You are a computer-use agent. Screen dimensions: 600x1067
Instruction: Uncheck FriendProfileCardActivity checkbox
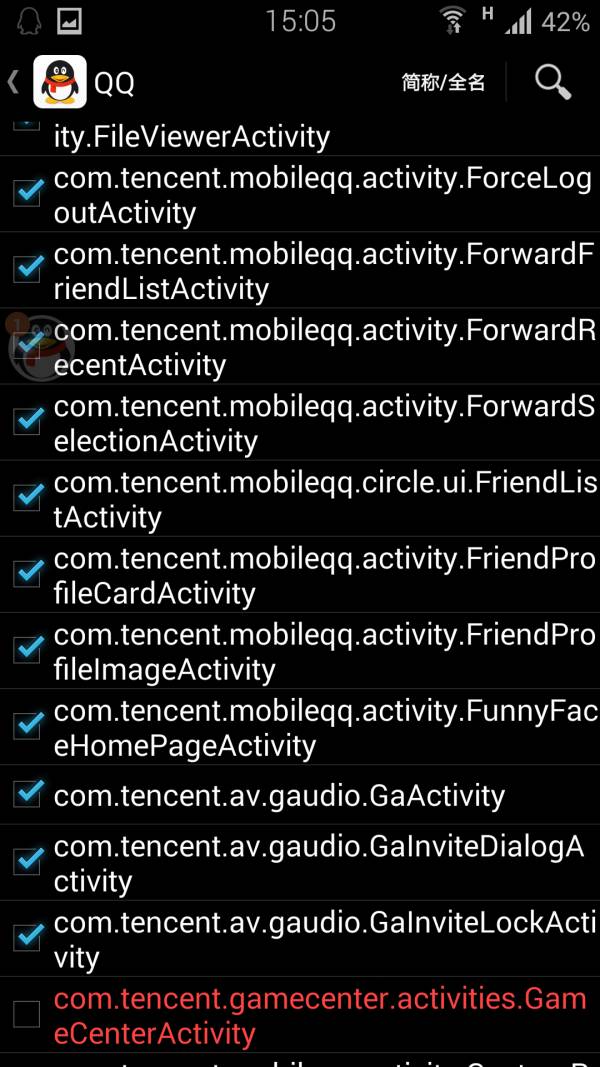28,574
